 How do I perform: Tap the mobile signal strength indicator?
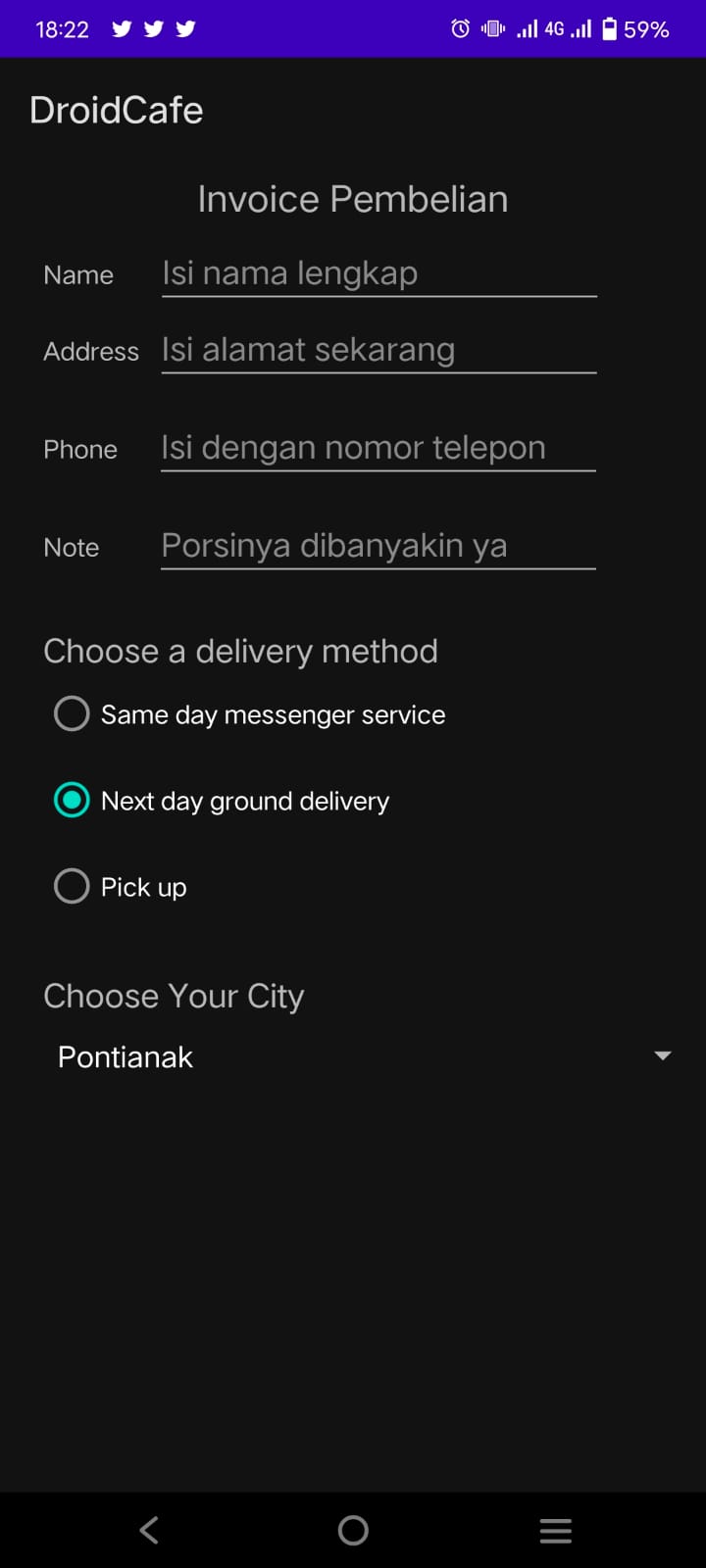click(x=526, y=28)
